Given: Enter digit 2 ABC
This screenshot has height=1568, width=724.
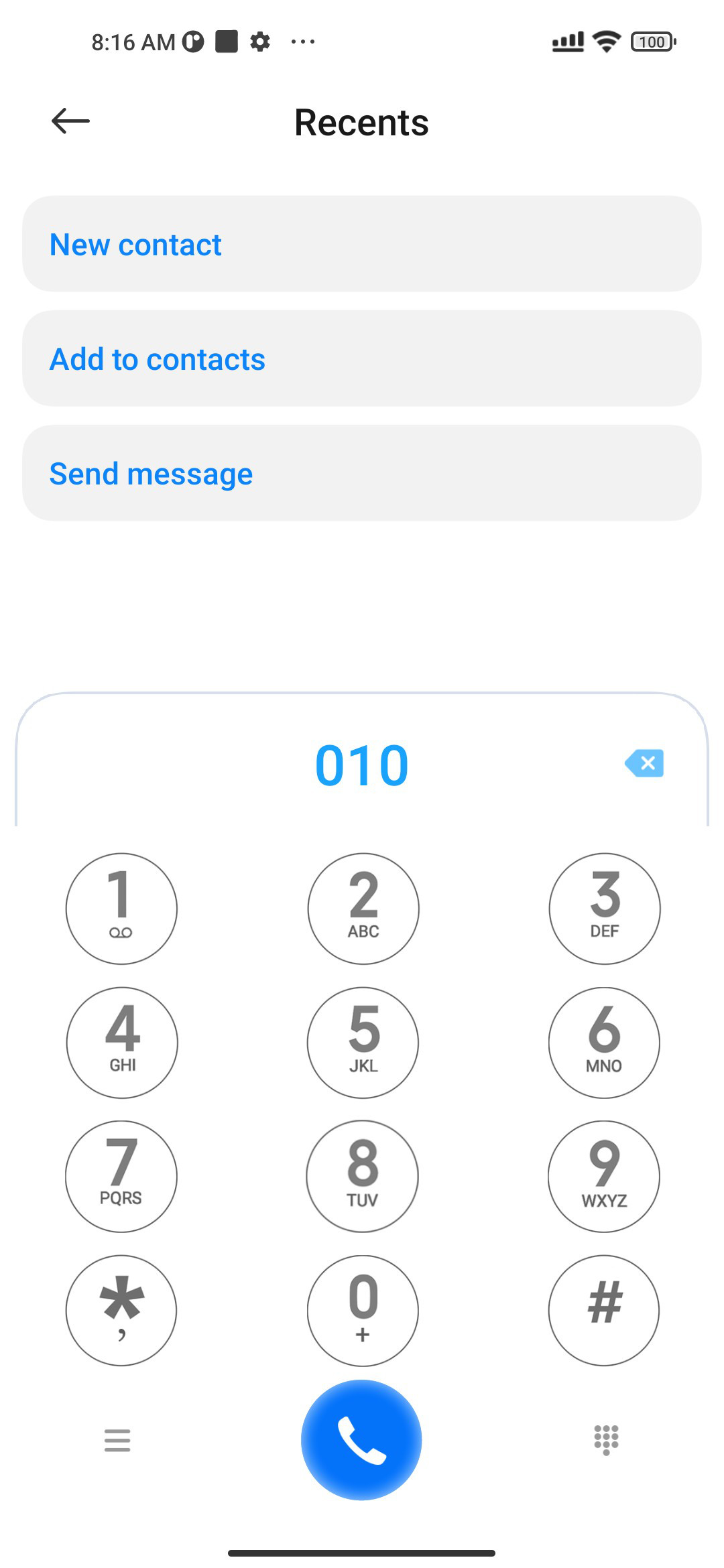Looking at the screenshot, I should pos(363,909).
